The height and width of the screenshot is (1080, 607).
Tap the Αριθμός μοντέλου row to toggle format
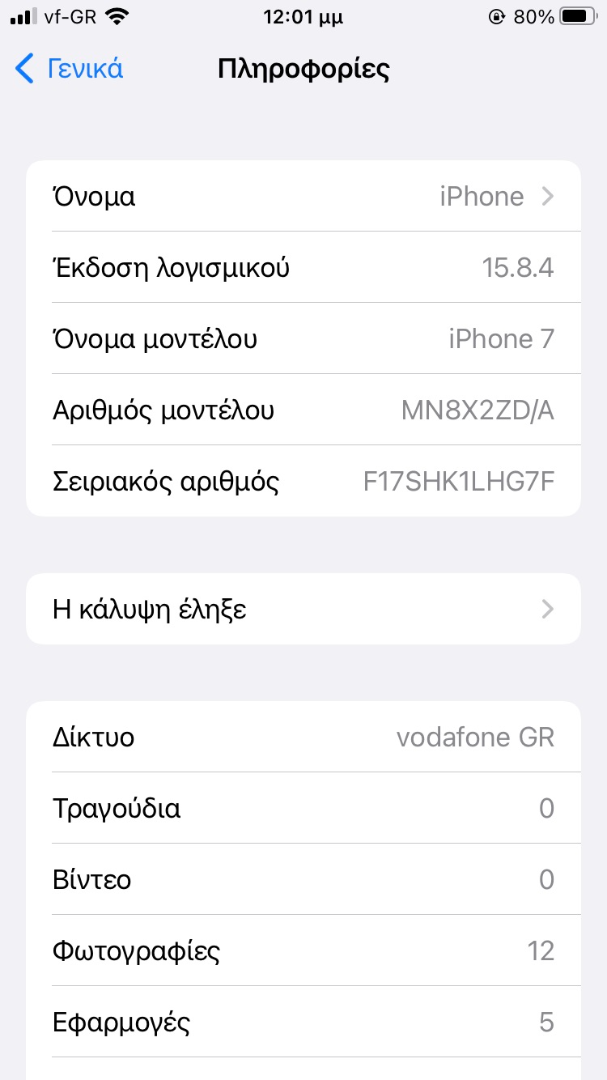click(303, 410)
